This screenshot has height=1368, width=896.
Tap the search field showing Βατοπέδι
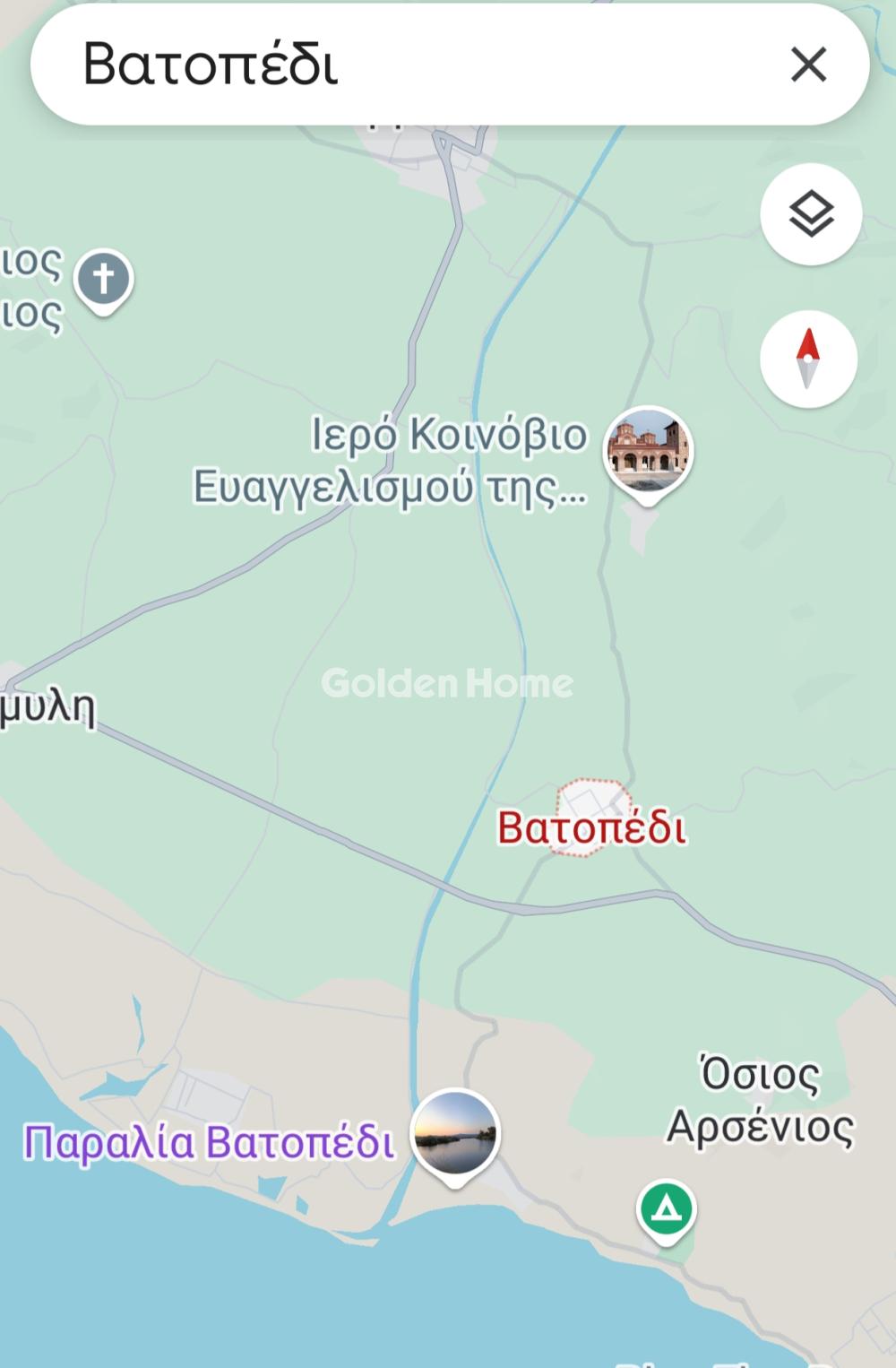[403, 65]
